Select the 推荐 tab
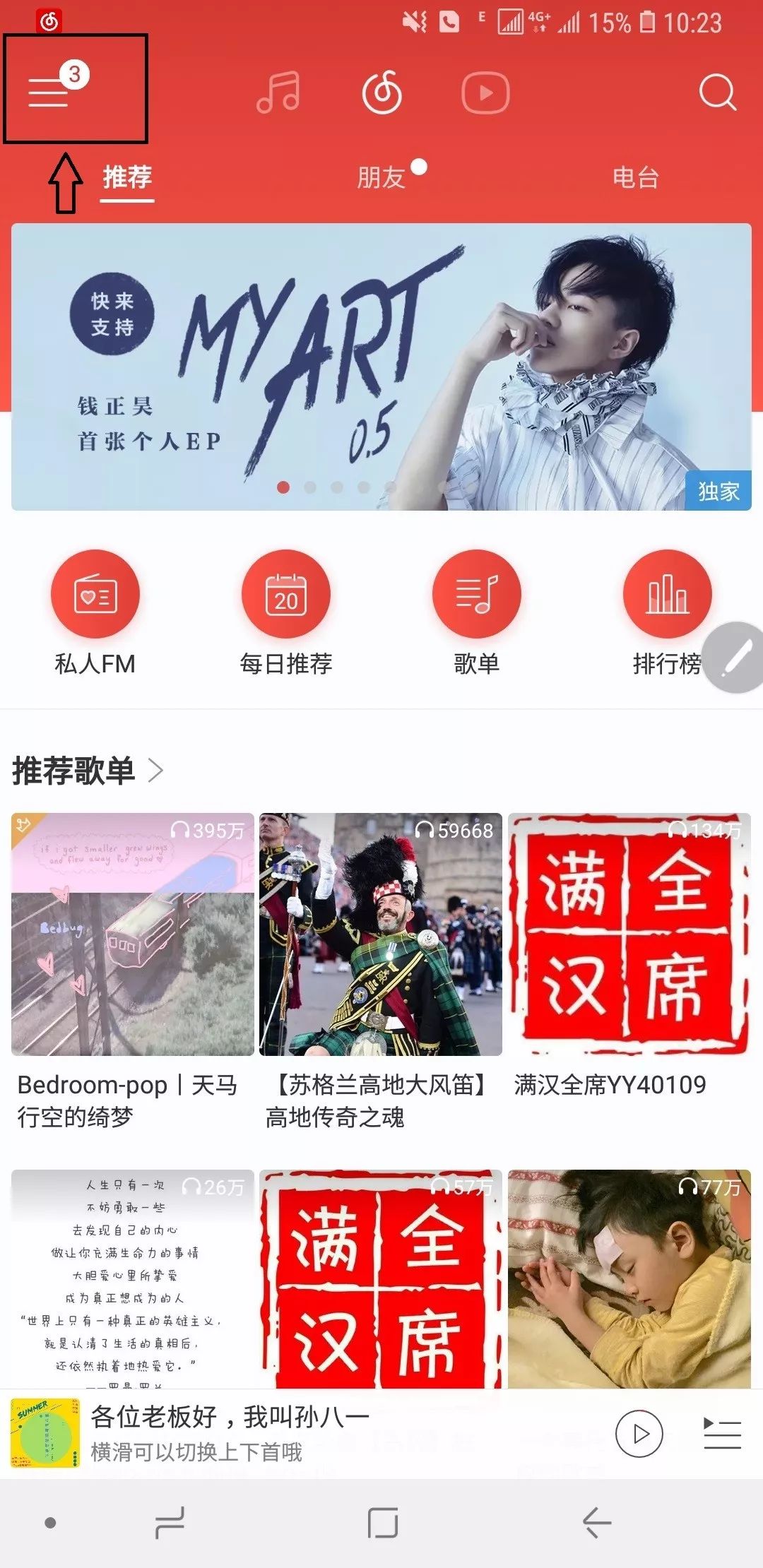This screenshot has width=763, height=1568. point(127,177)
